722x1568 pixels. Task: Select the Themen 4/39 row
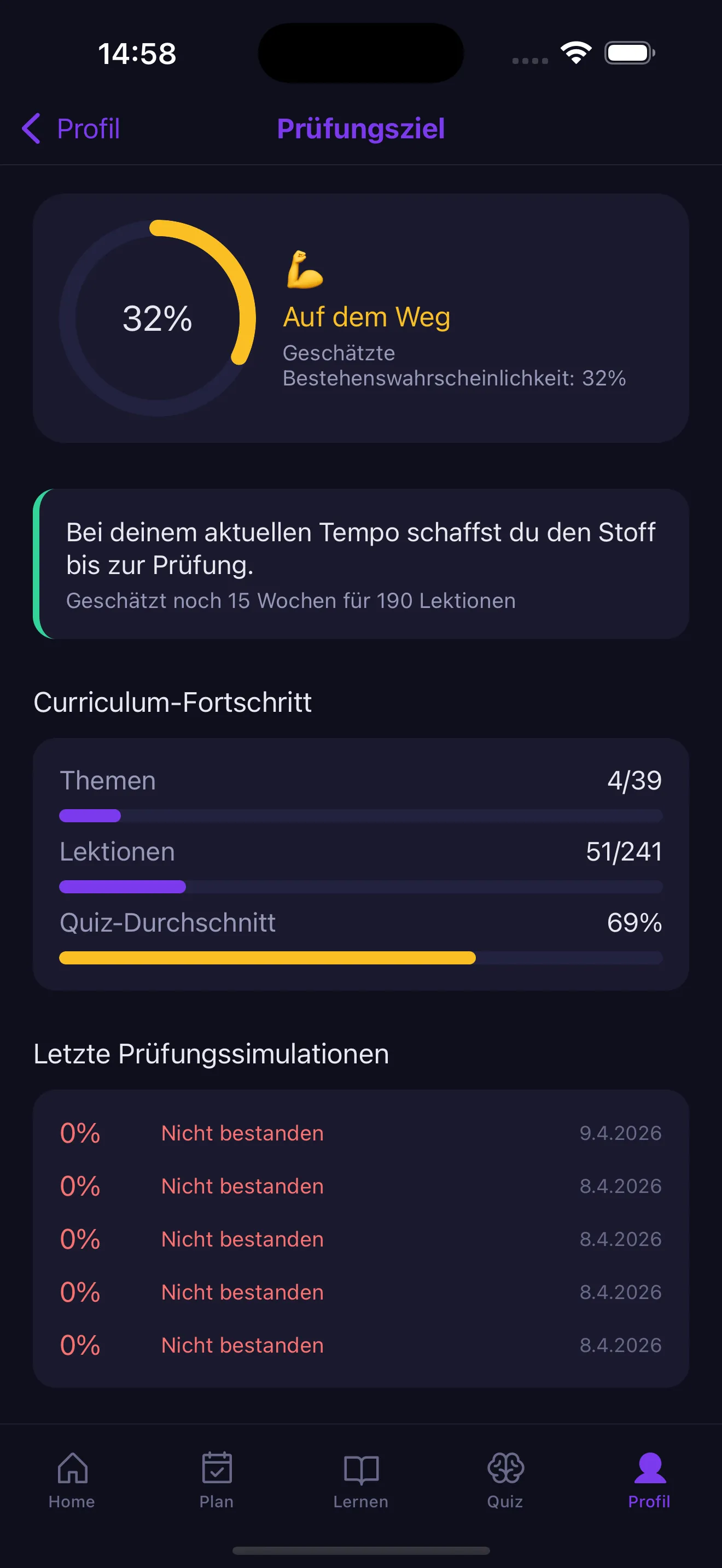(x=361, y=781)
